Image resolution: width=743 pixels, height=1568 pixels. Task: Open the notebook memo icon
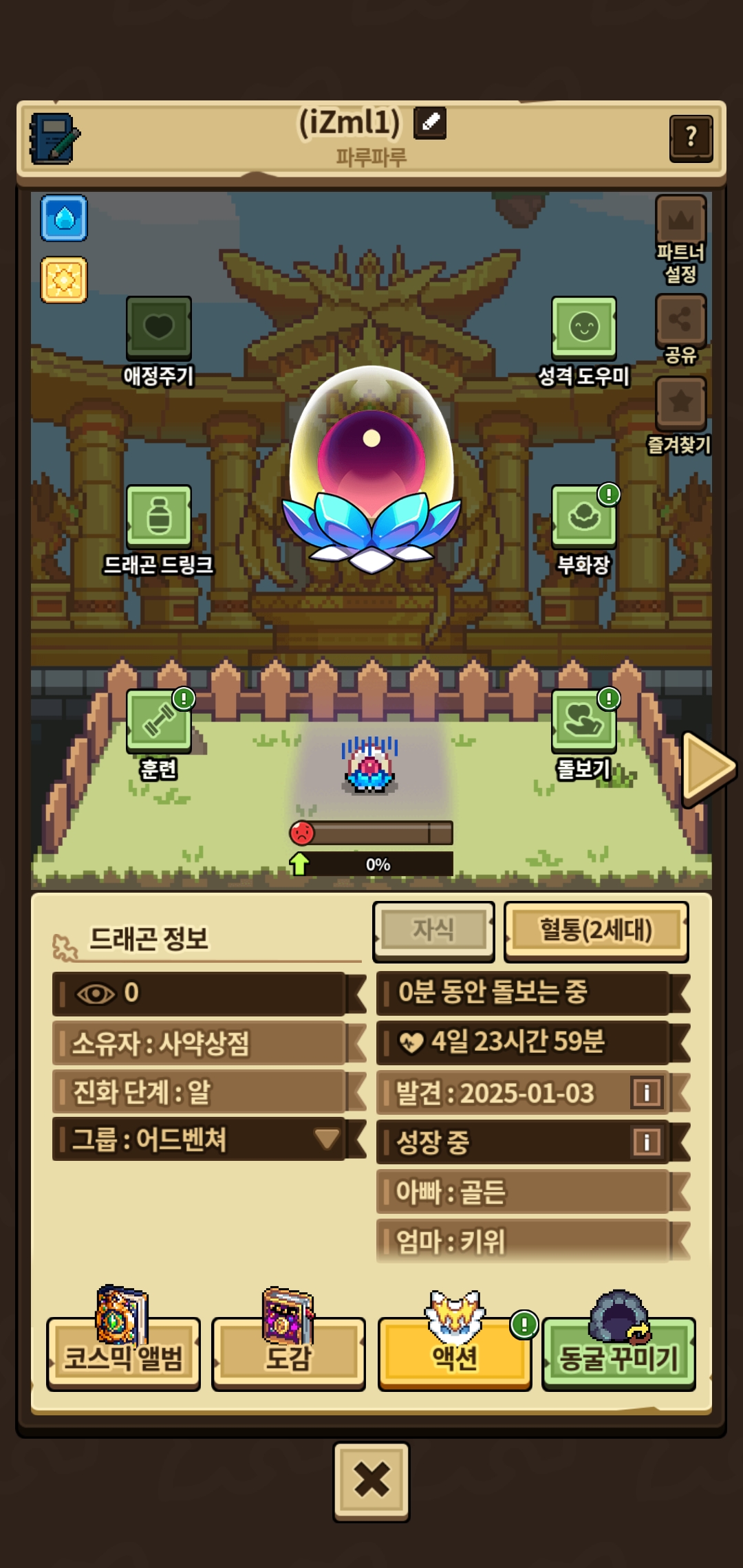[54, 138]
